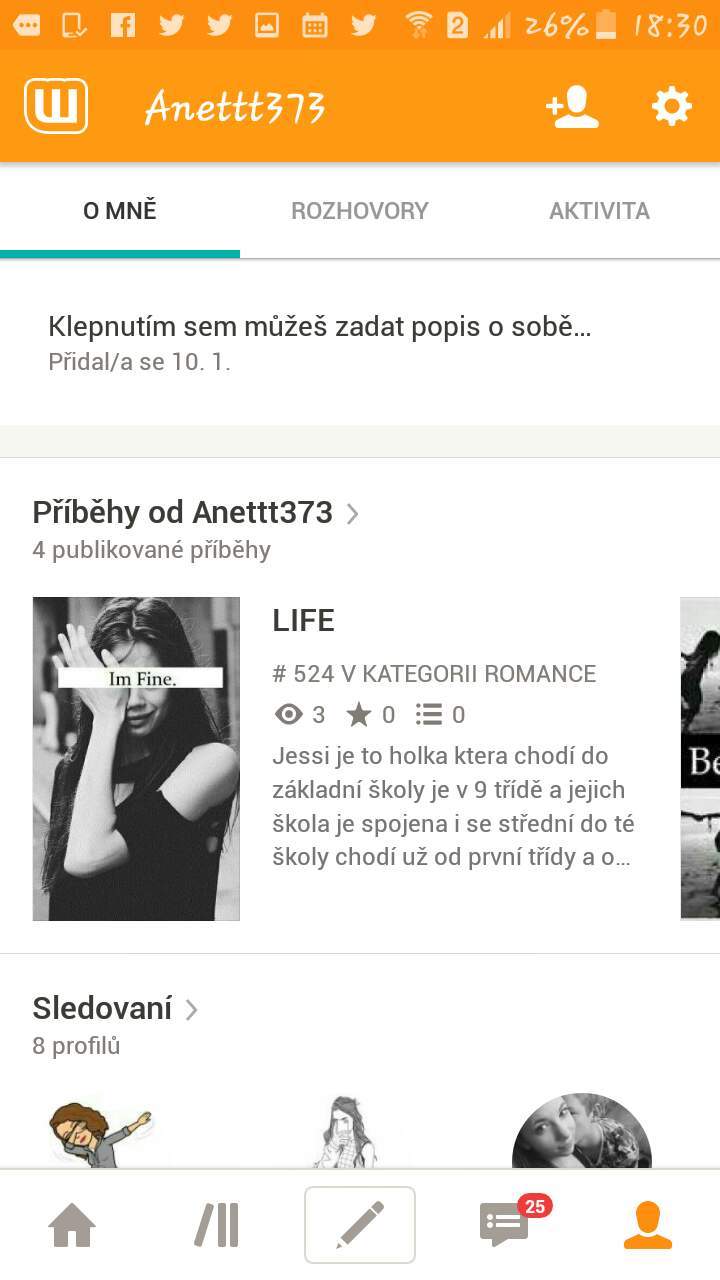Tap the Wattpad logo icon
This screenshot has height=1280, width=720.
56,106
